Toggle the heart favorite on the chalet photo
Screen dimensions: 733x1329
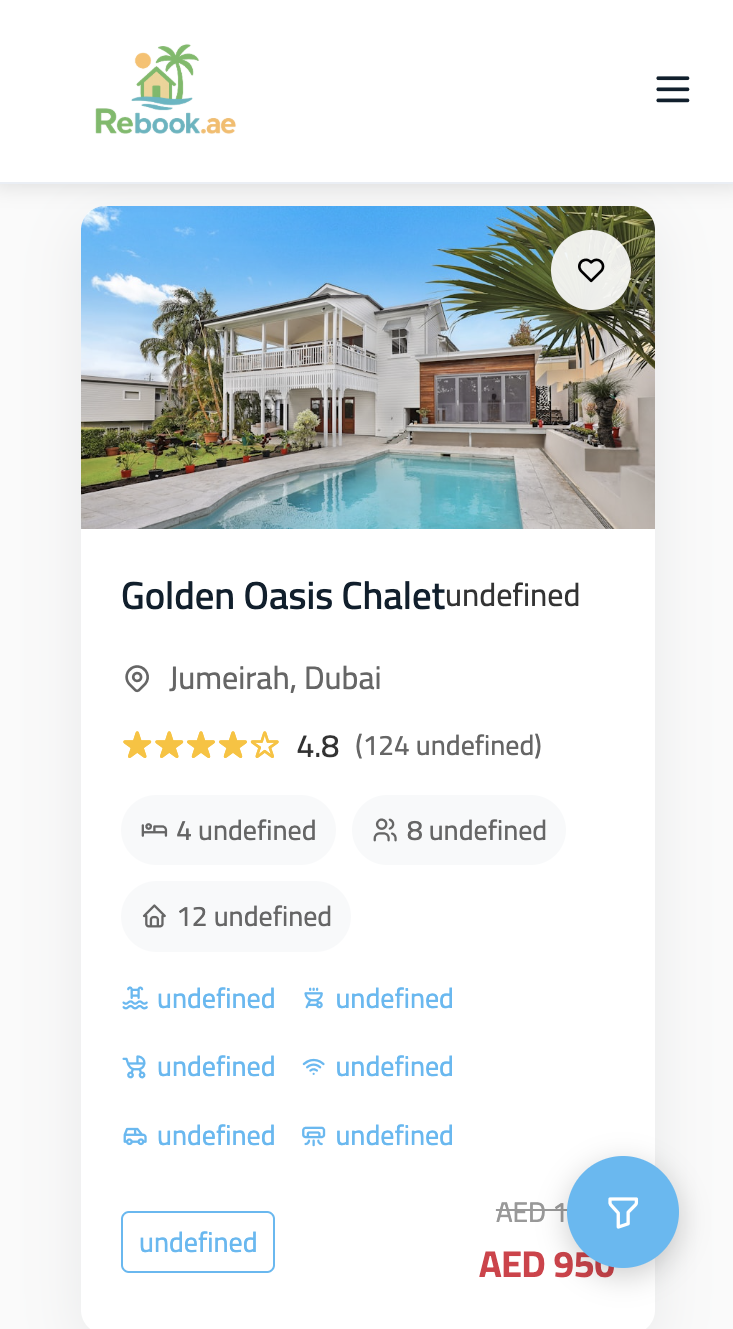tap(591, 270)
